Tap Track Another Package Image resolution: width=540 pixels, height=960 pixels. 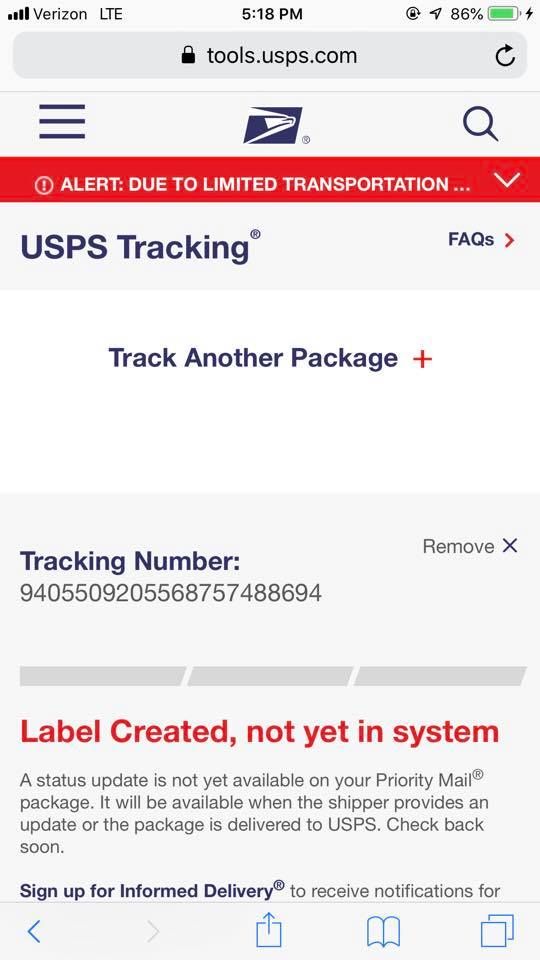coord(270,358)
